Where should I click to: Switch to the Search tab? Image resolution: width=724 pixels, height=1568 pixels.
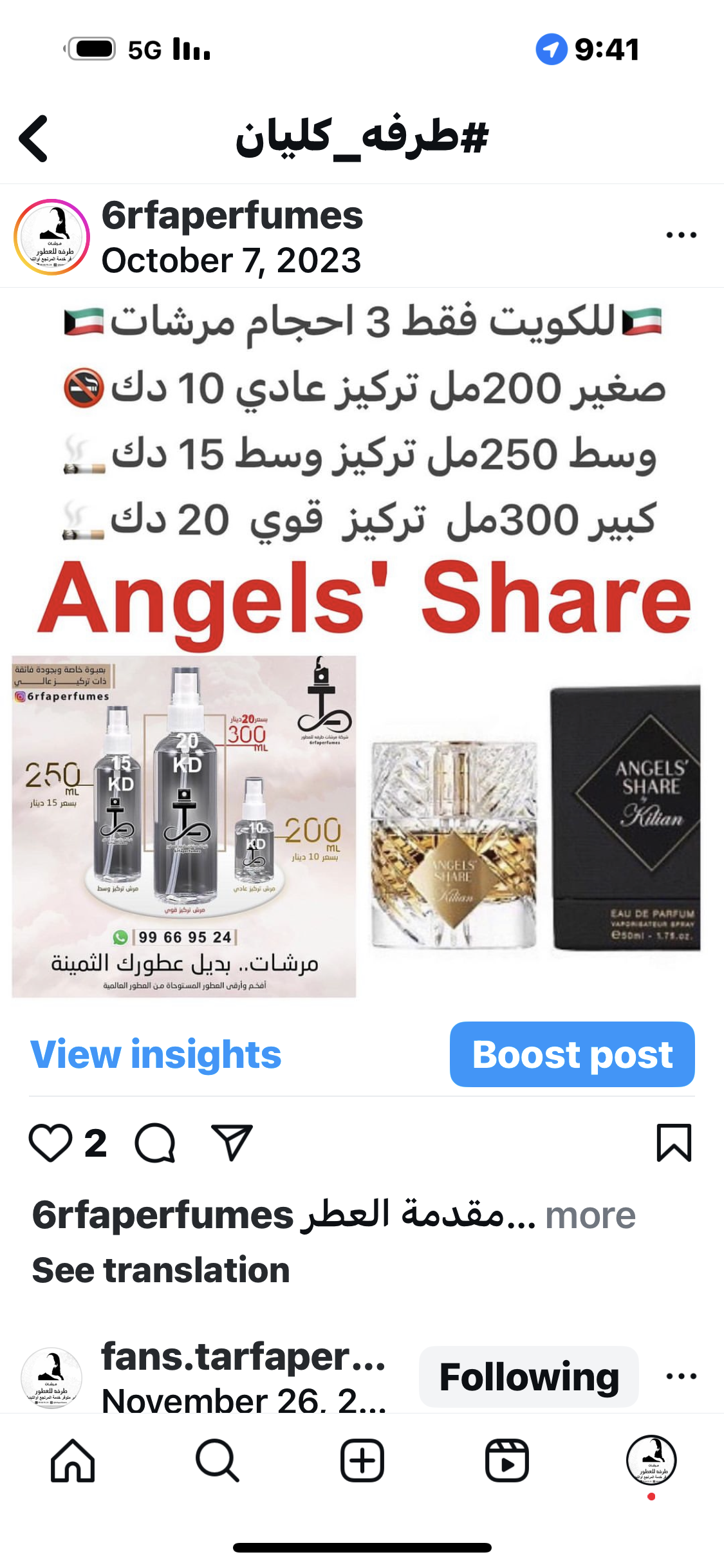[218, 1461]
